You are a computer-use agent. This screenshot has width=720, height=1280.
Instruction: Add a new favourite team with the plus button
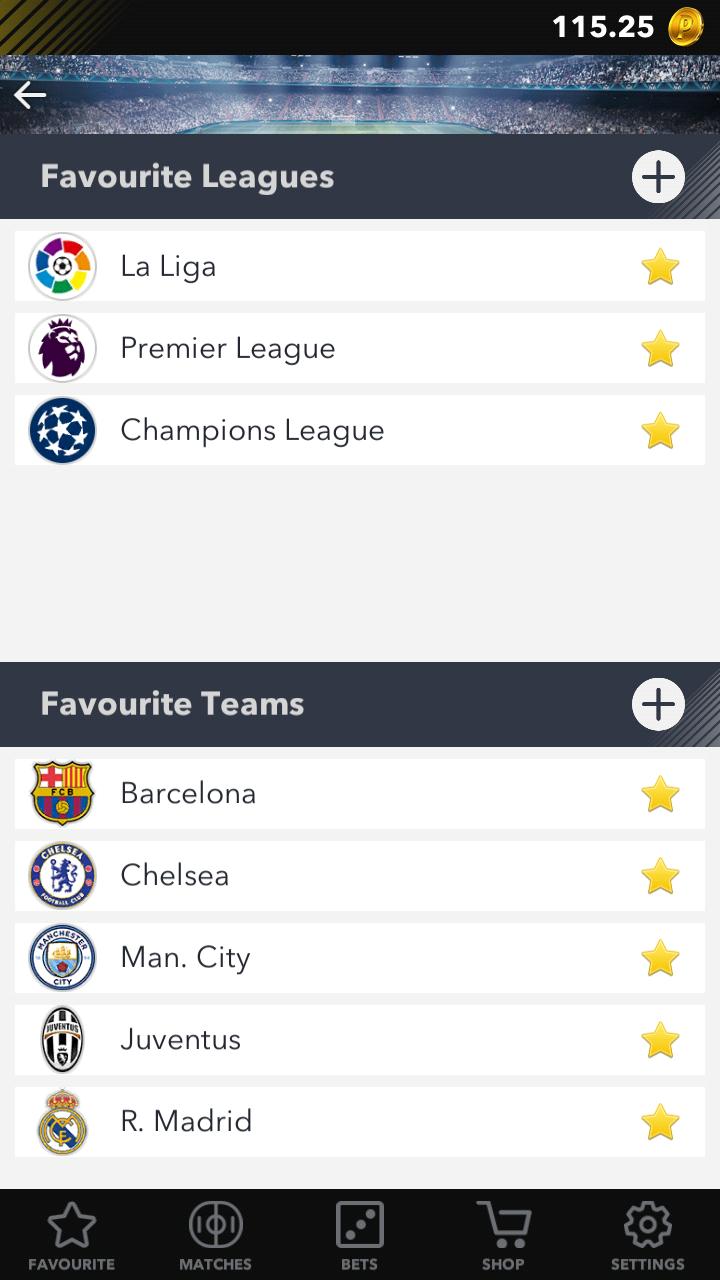pos(657,704)
